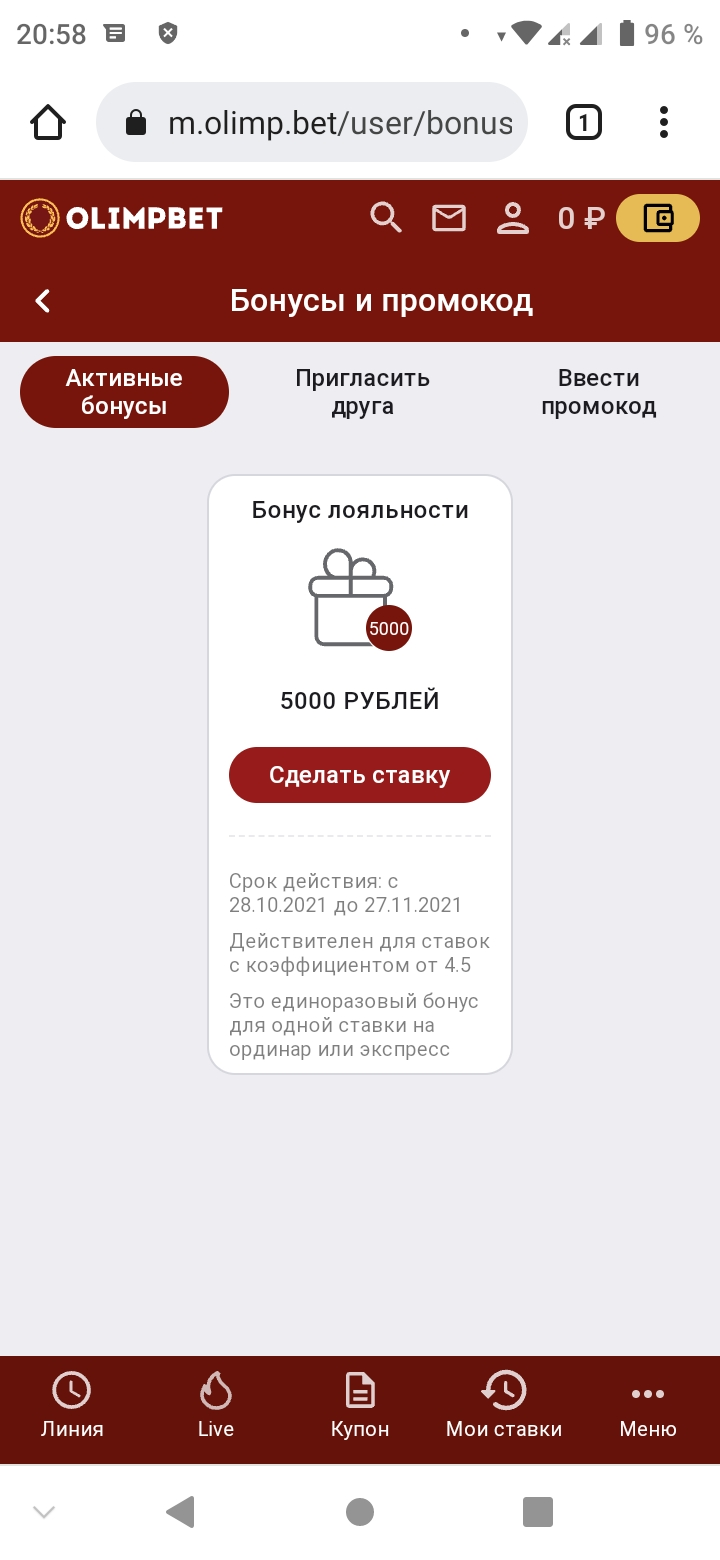The height and width of the screenshot is (1560, 720).
Task: Open the browser tab switcher
Action: 584,123
